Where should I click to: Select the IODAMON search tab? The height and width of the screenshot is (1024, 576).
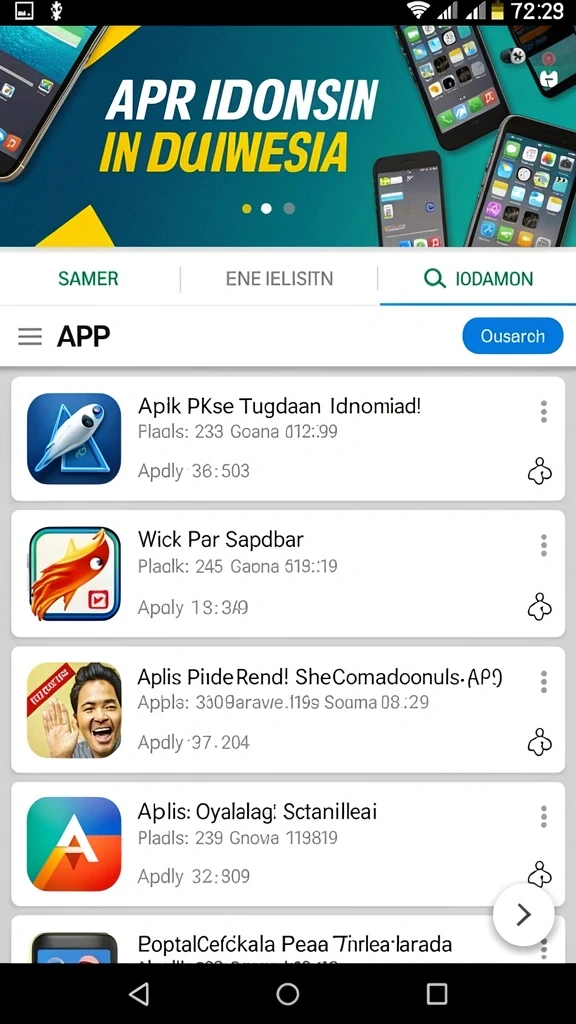click(x=478, y=279)
